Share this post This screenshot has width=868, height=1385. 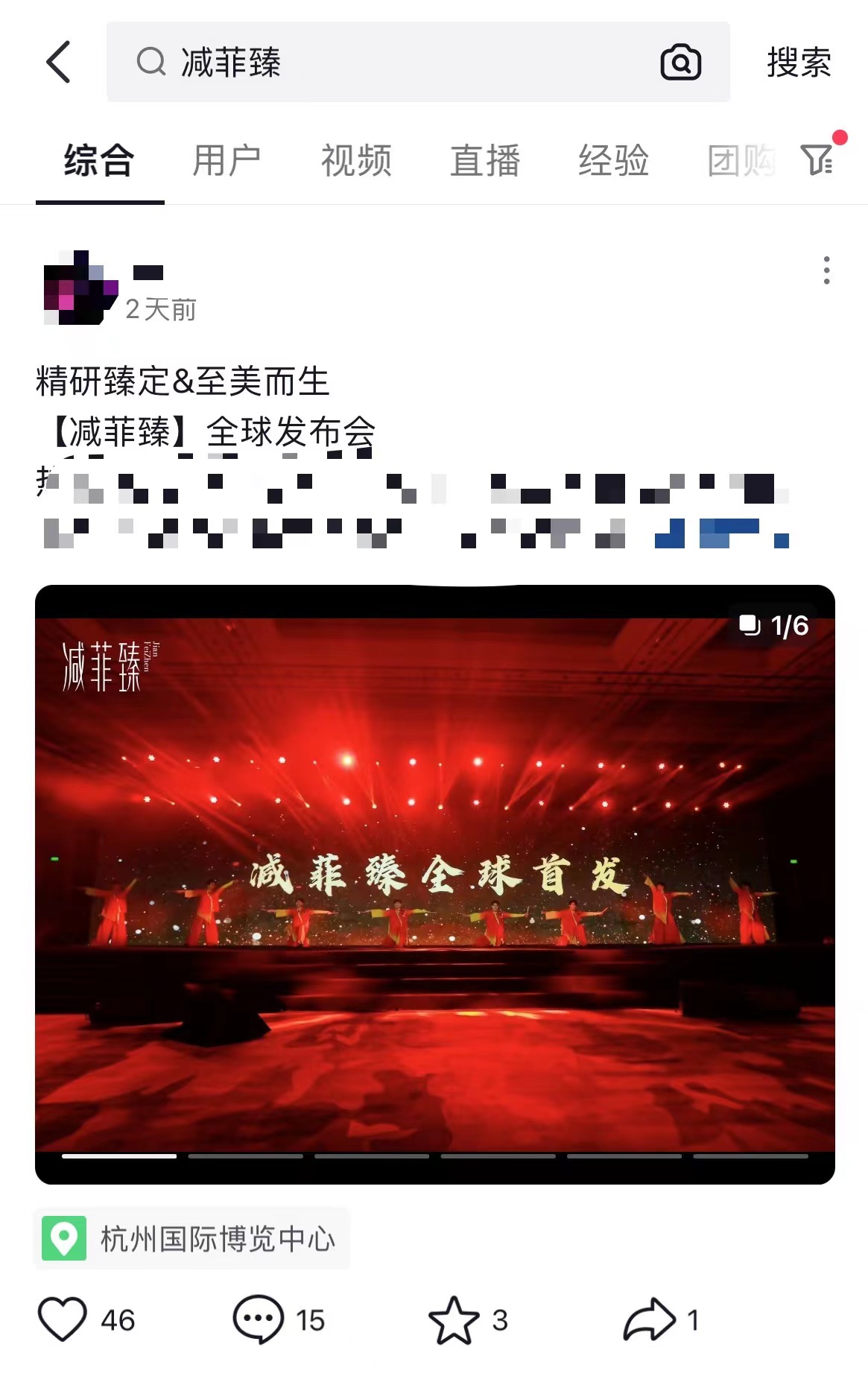tap(649, 1319)
